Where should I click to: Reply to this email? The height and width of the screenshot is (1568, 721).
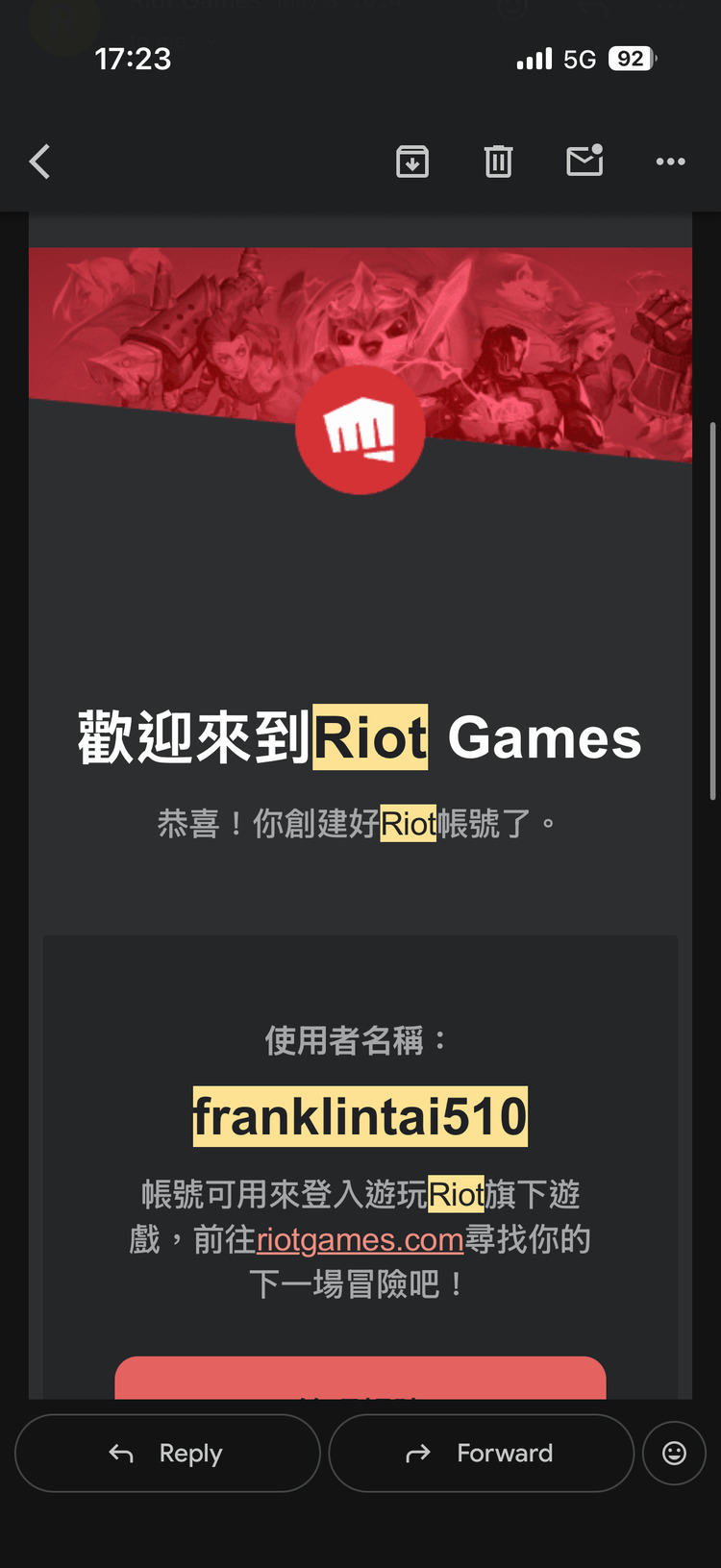tap(167, 1453)
